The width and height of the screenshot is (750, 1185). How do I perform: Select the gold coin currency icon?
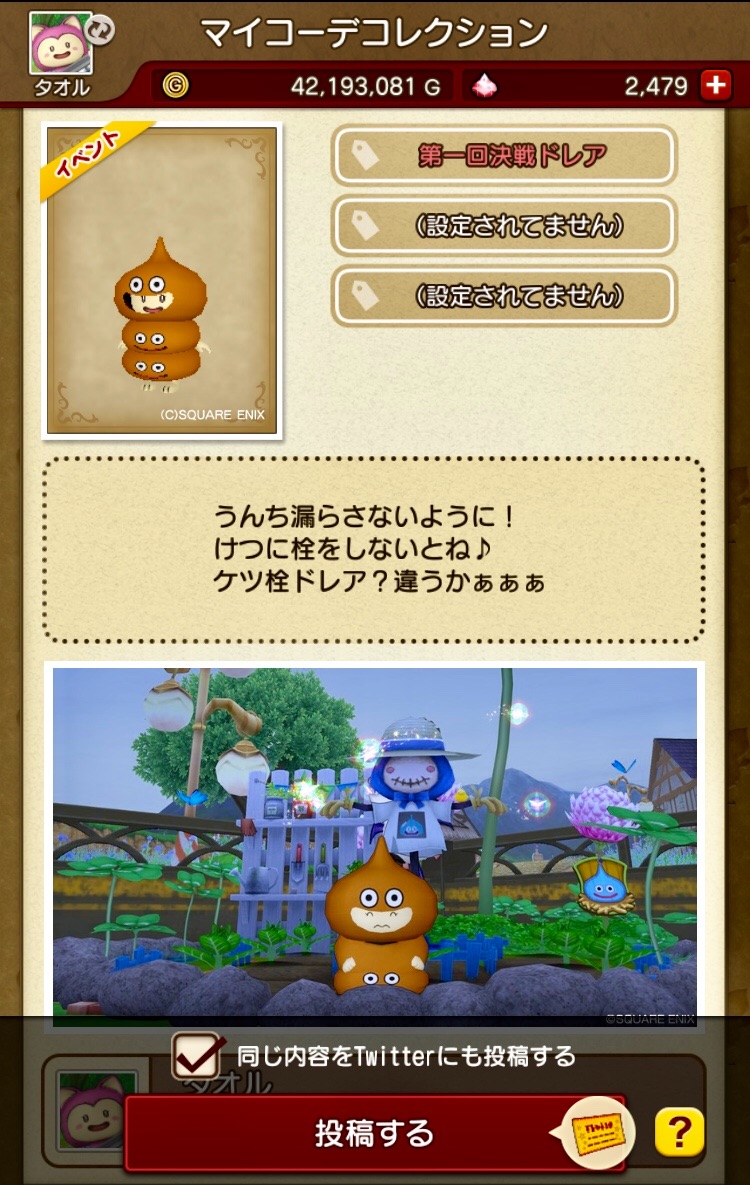[x=176, y=87]
